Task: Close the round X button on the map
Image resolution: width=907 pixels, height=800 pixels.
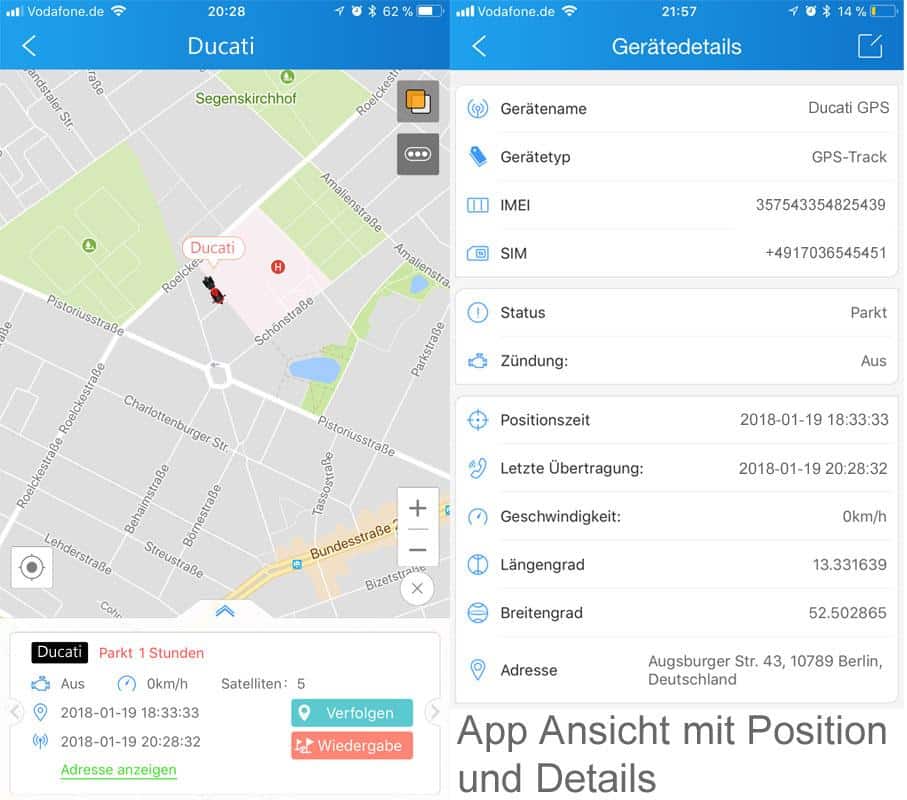Action: point(418,589)
